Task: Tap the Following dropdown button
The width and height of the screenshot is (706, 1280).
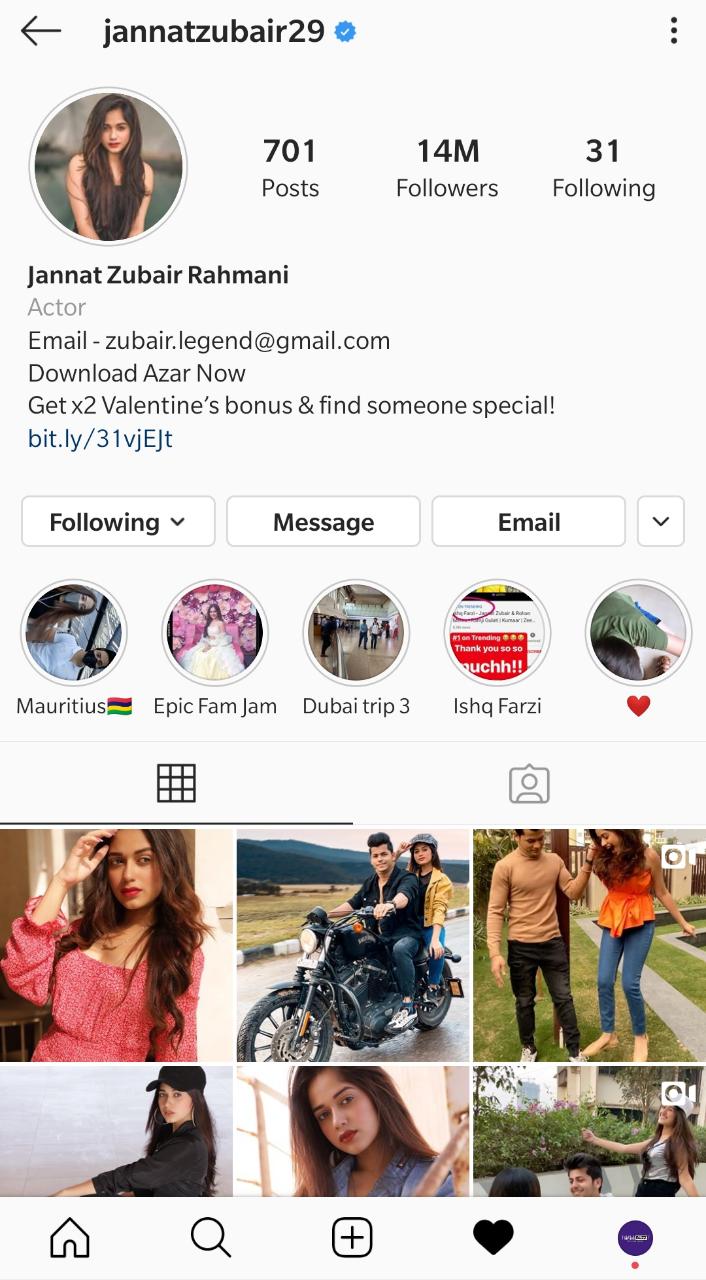Action: [x=118, y=522]
